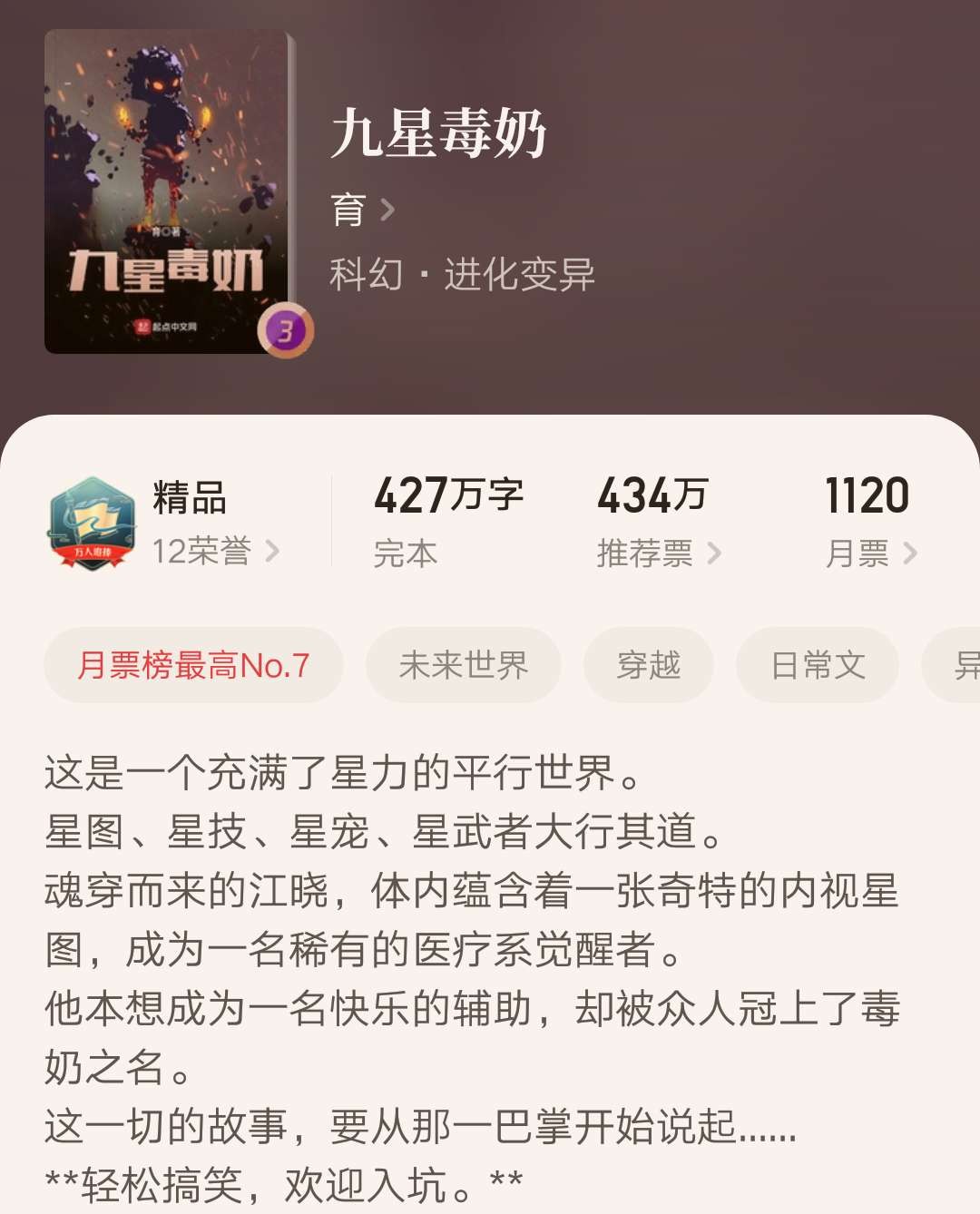Viewport: 980px width, 1214px height.
Task: Open the book cover of 九星毒奶
Action: [169, 191]
